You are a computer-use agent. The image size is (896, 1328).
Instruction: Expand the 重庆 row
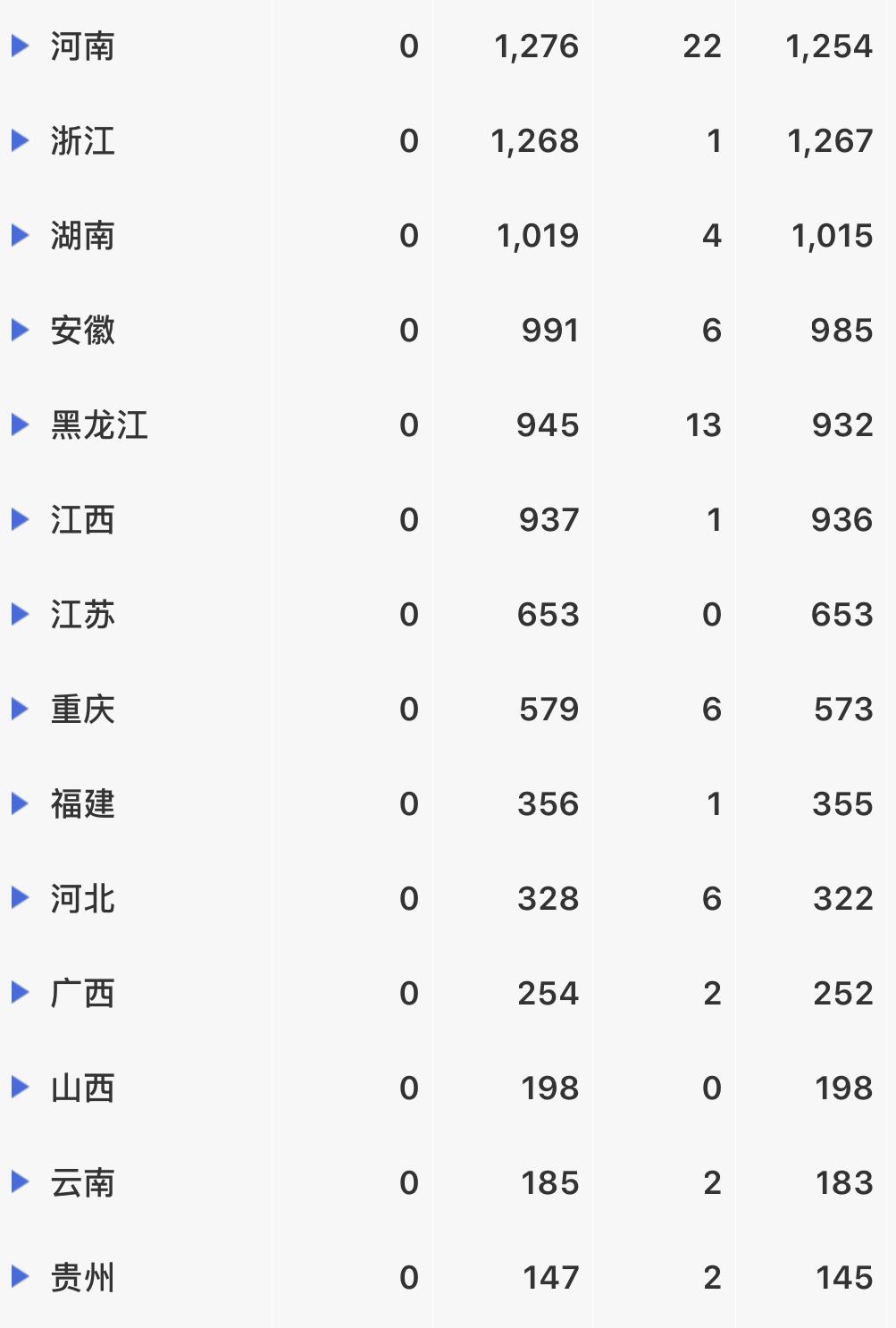pyautogui.click(x=20, y=709)
